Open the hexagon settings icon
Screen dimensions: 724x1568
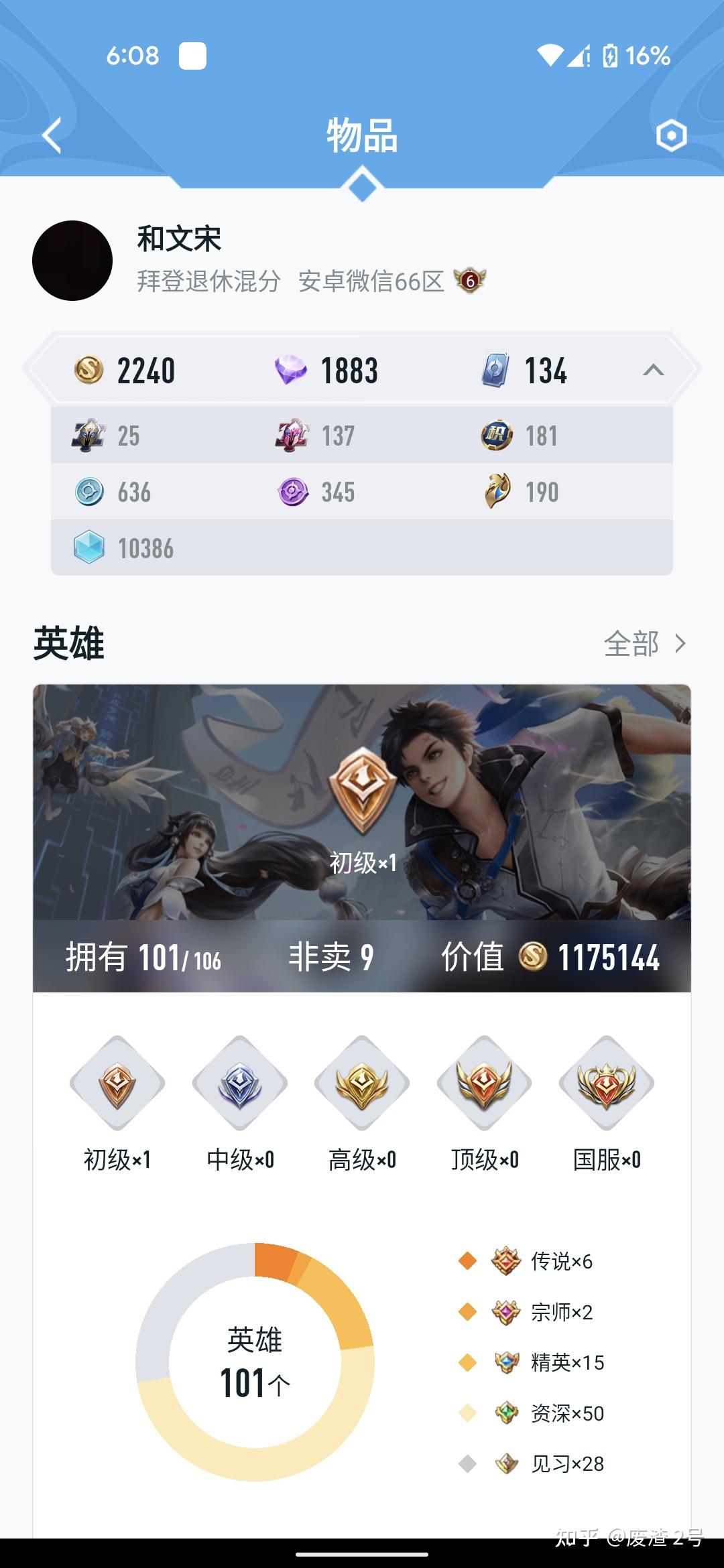click(x=671, y=136)
